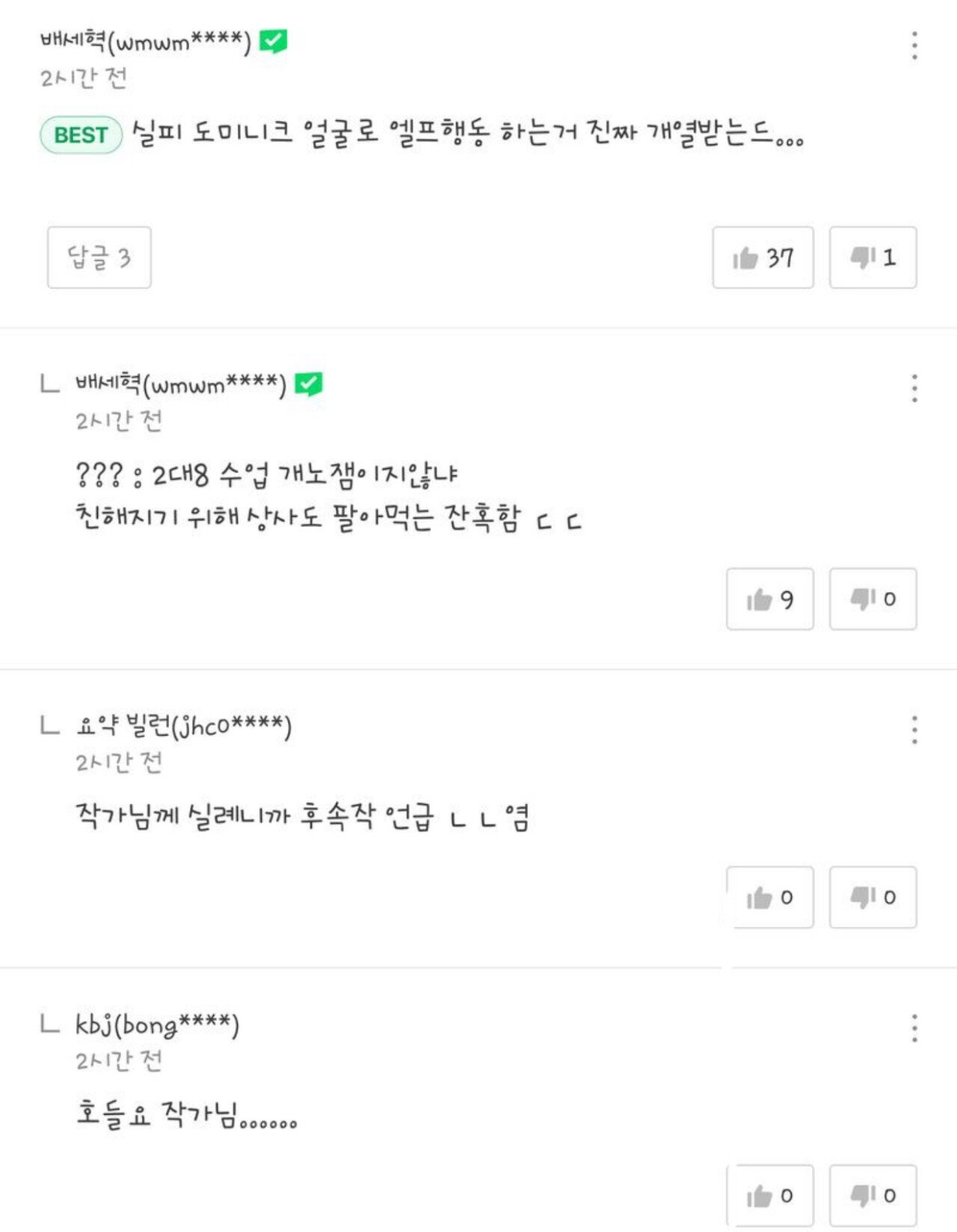The width and height of the screenshot is (957, 1232).
Task: Like 요약 빌런's reply
Action: [769, 897]
